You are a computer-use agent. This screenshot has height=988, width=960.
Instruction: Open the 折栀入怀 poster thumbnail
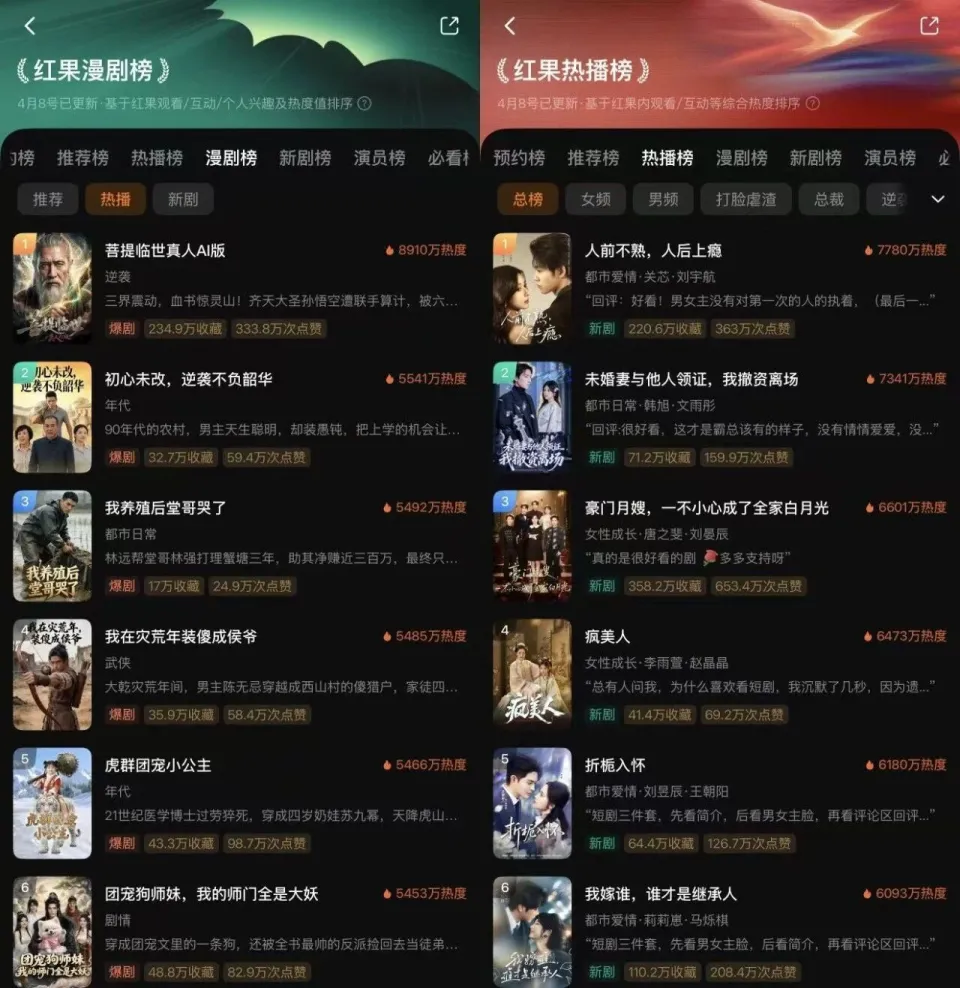coord(532,803)
